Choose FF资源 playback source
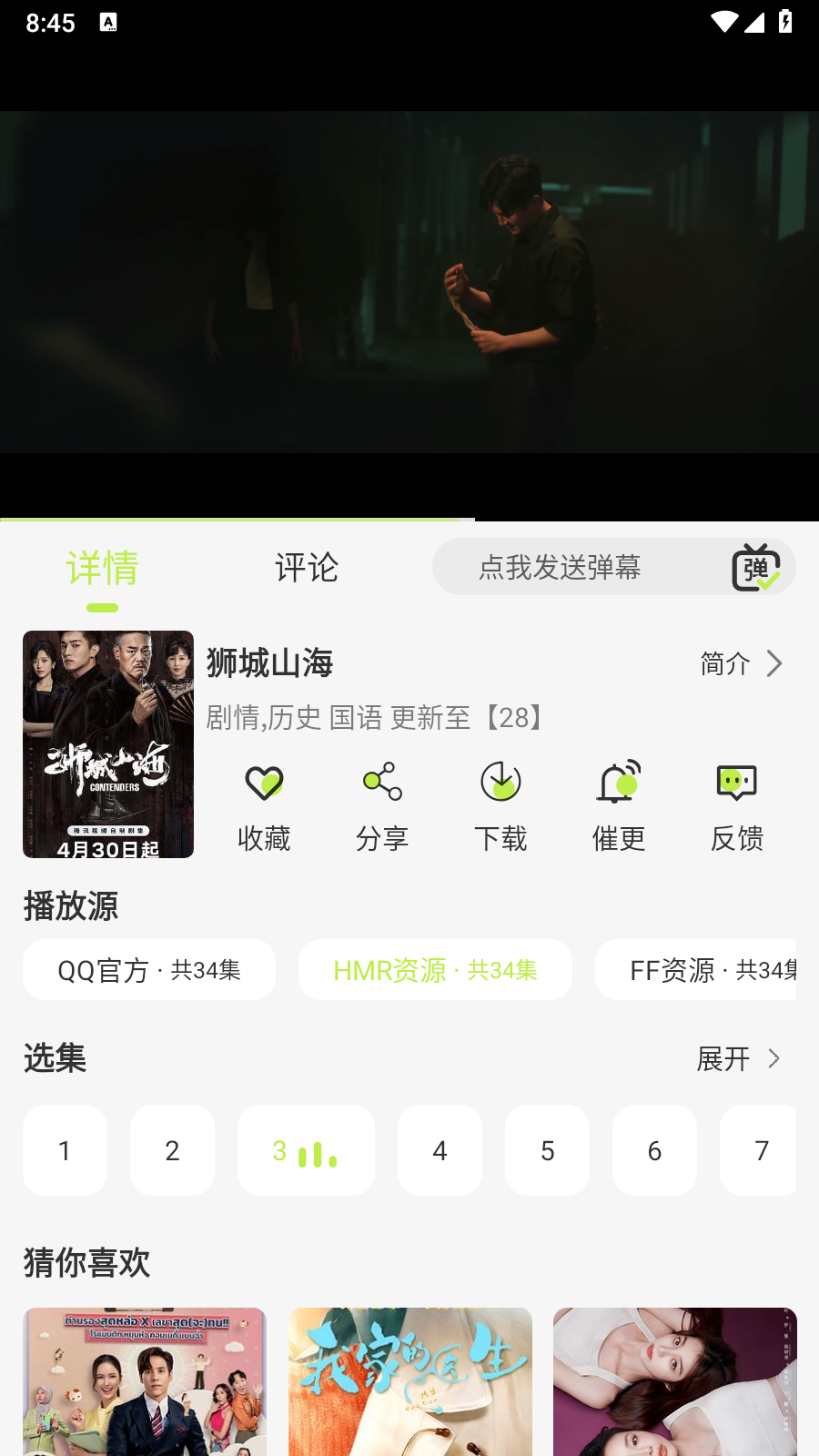Viewport: 819px width, 1456px height. (x=705, y=969)
